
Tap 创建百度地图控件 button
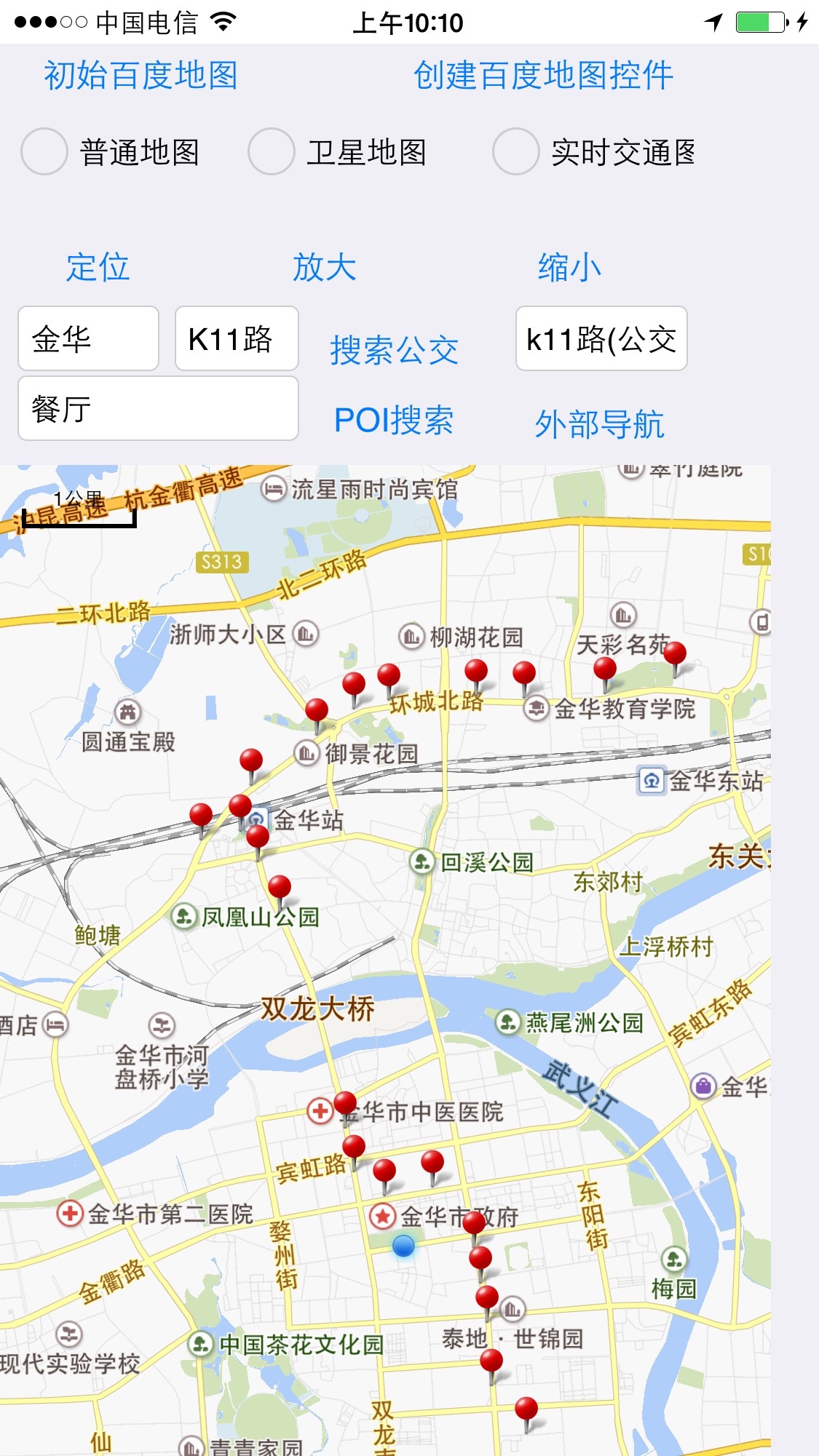pyautogui.click(x=543, y=76)
